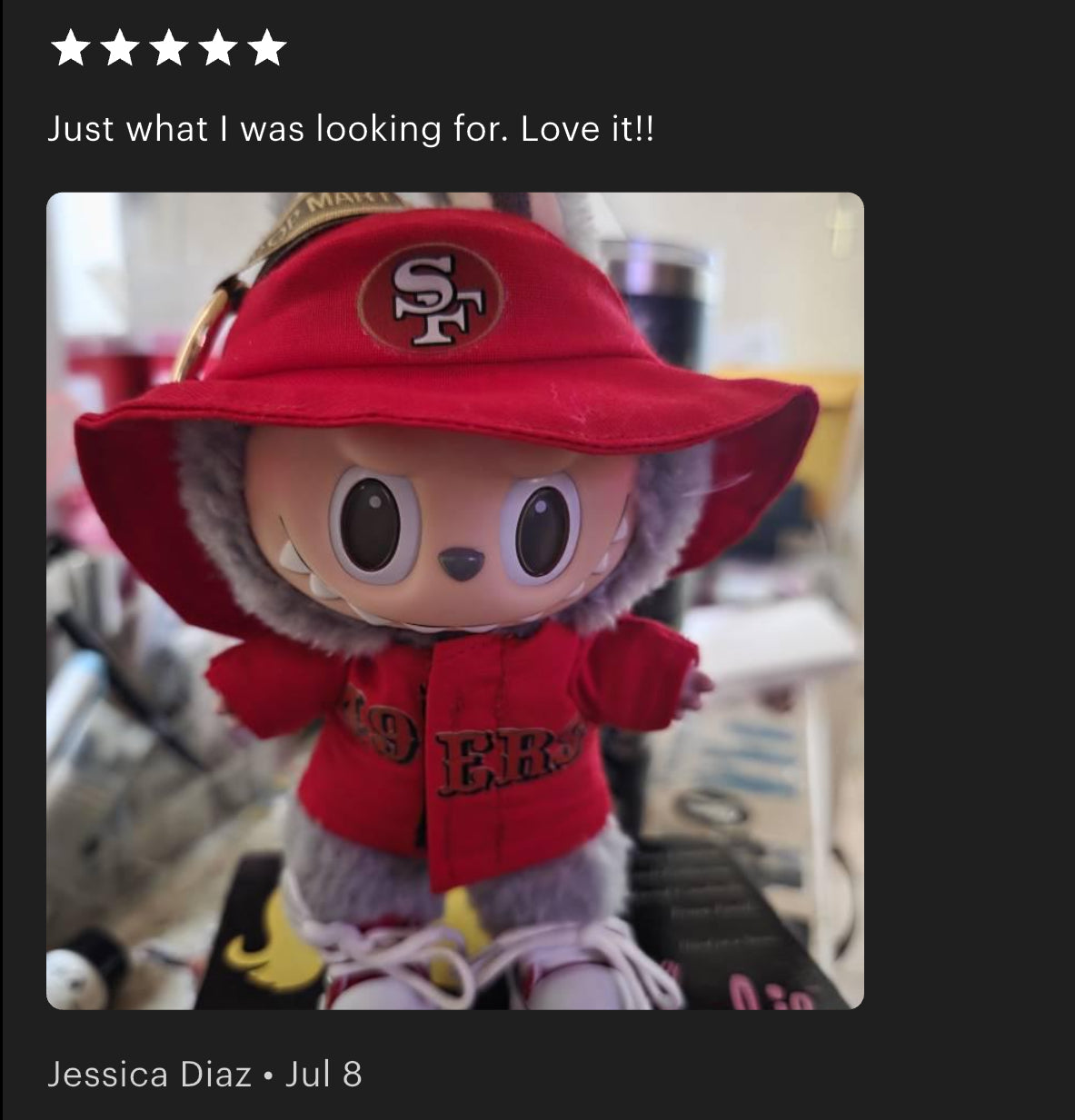
Task: Open the review photo by Jessica Diaz
Action: [x=454, y=600]
